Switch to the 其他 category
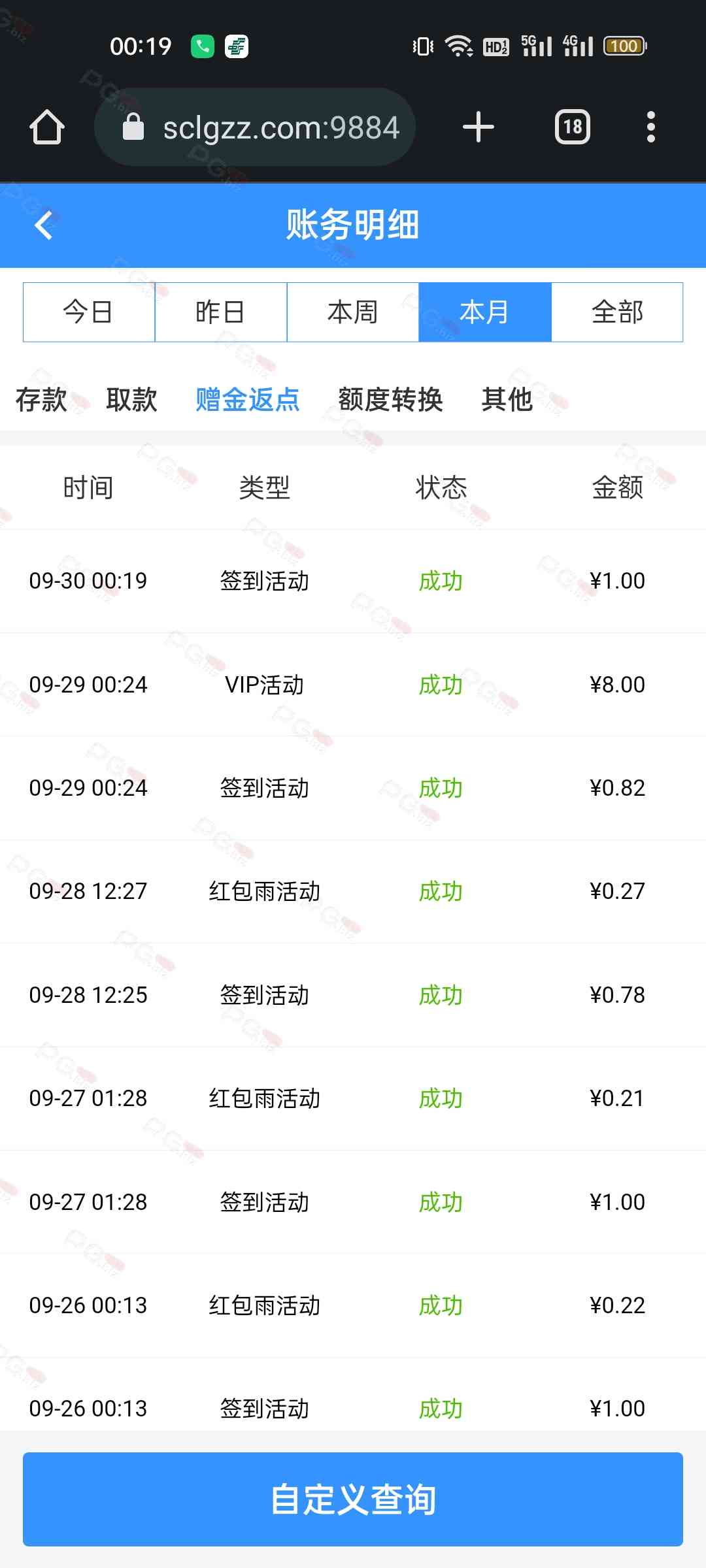 (507, 399)
